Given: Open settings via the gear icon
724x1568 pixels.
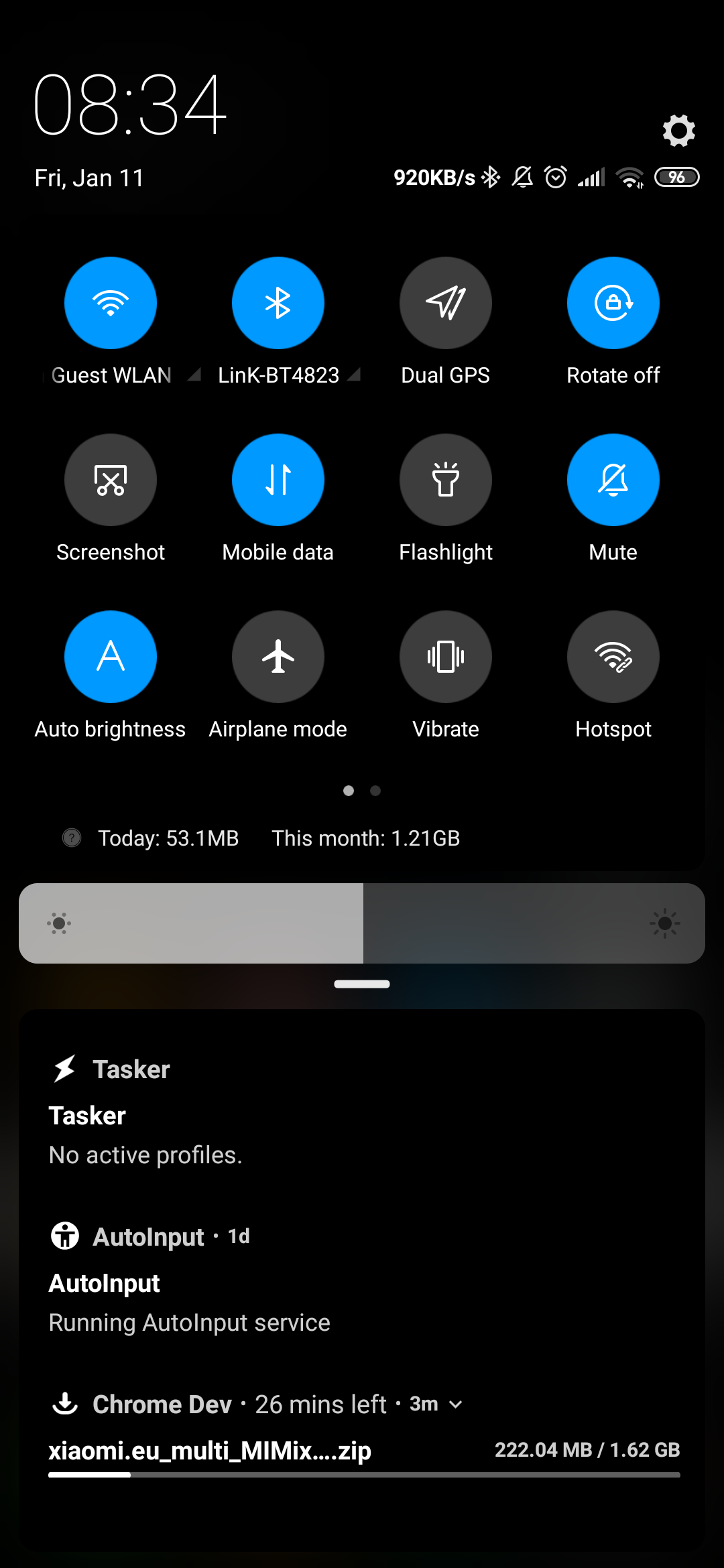Looking at the screenshot, I should [678, 130].
